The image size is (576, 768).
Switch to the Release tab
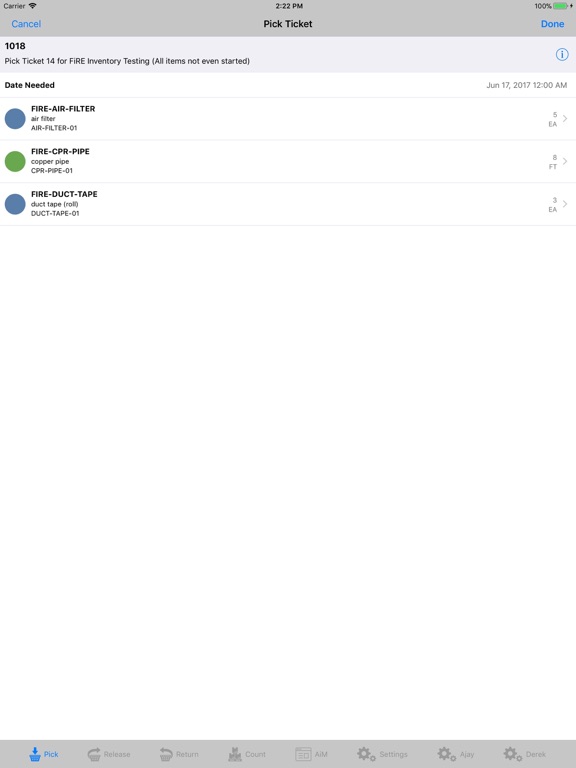tap(109, 754)
